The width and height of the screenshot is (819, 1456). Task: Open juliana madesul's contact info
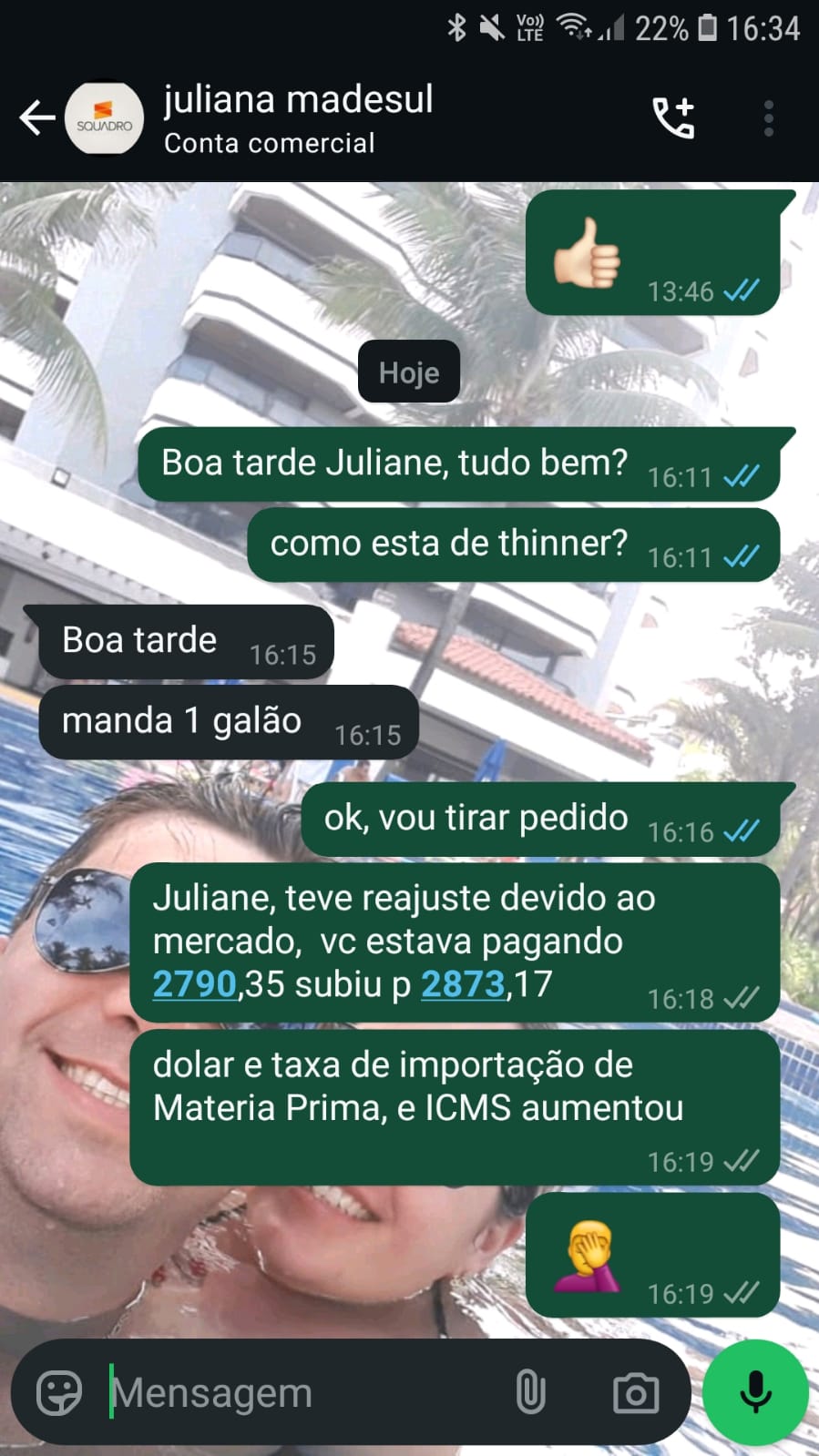297,118
